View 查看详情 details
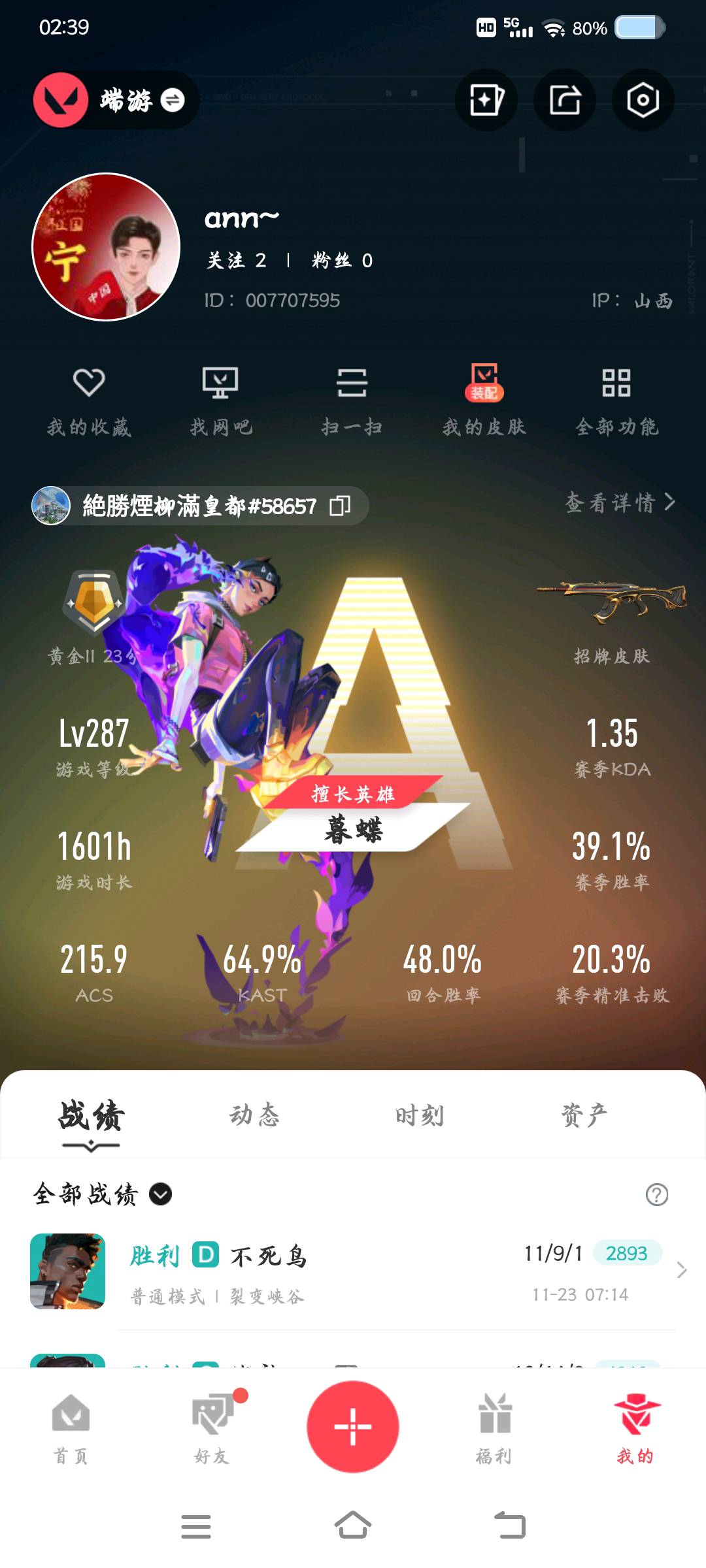 pyautogui.click(x=619, y=502)
